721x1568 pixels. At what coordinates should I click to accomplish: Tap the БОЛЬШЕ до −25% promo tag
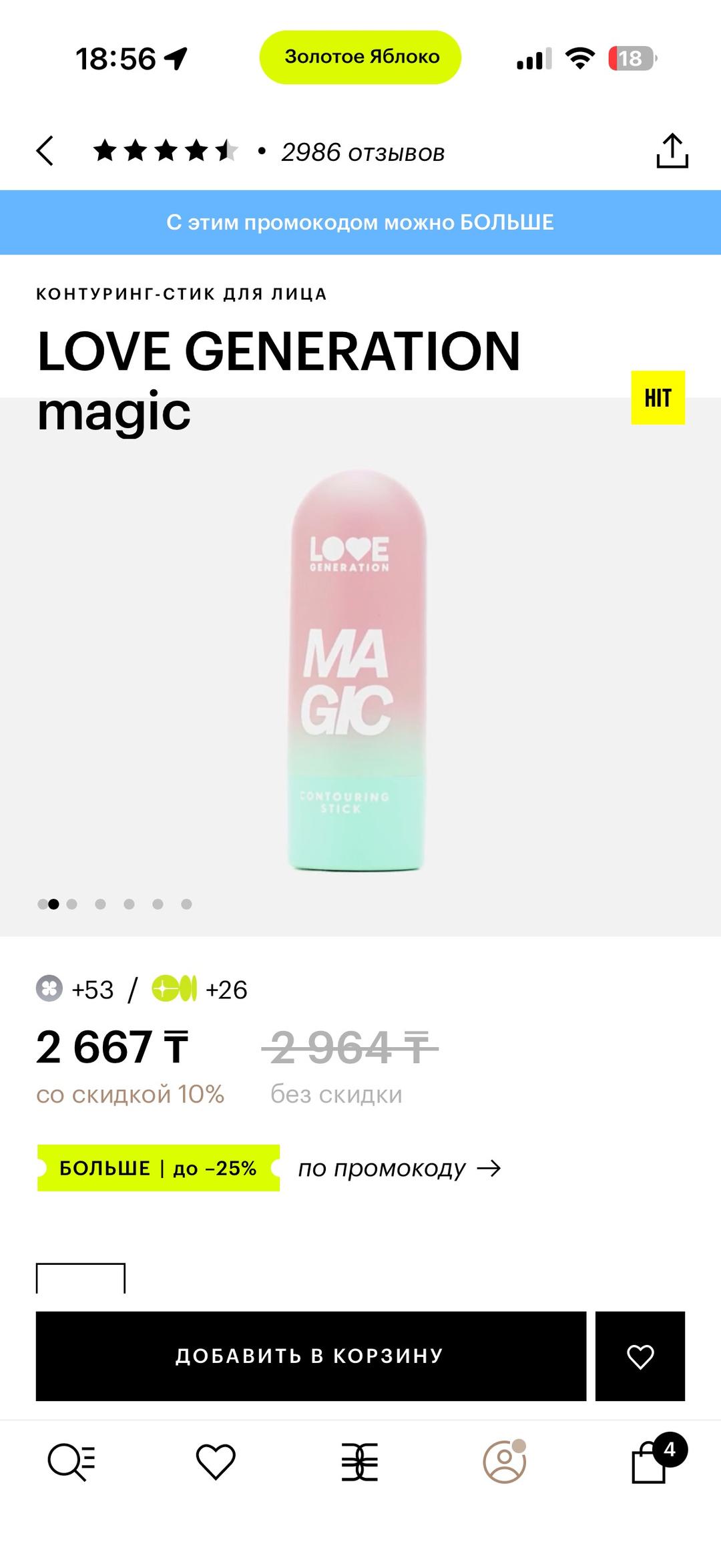point(158,1168)
